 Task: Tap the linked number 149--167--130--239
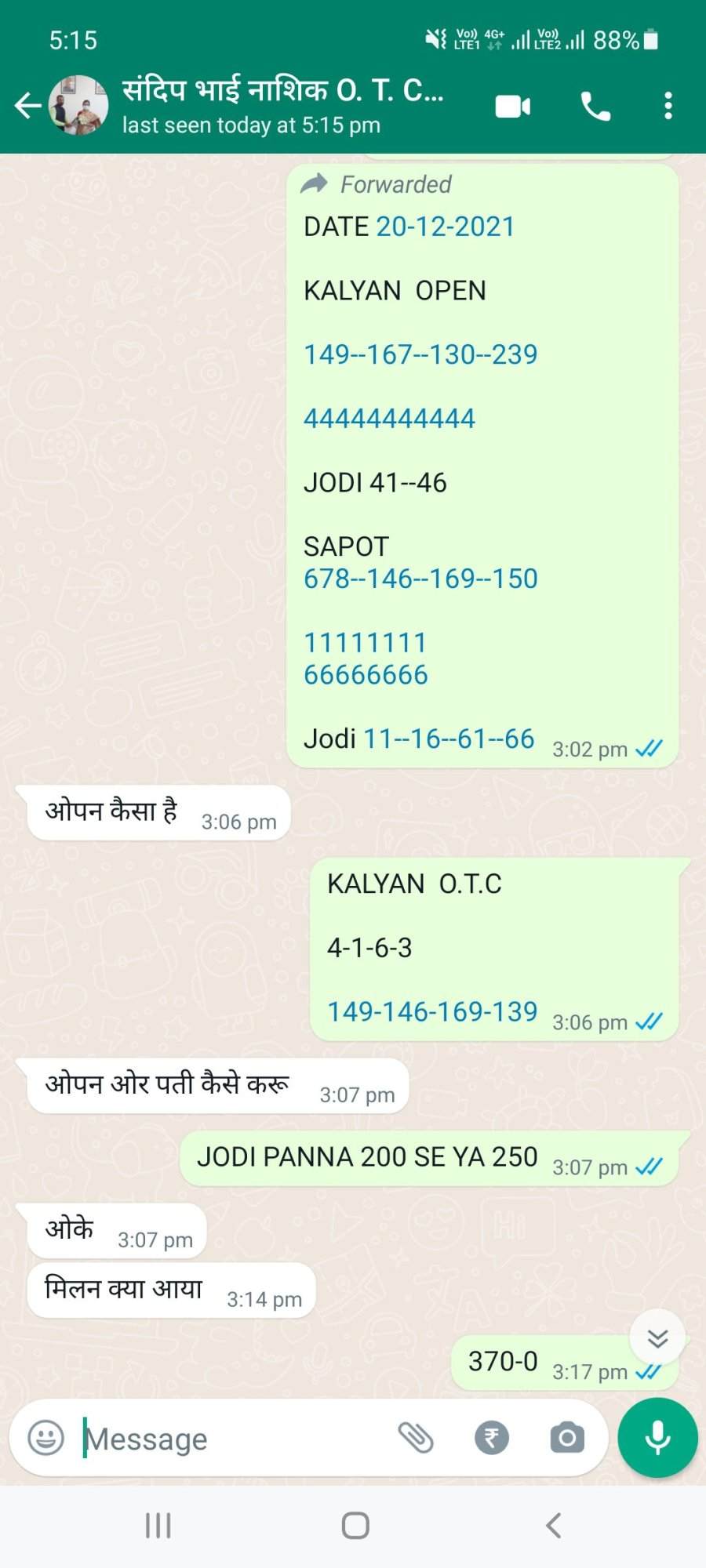[420, 354]
